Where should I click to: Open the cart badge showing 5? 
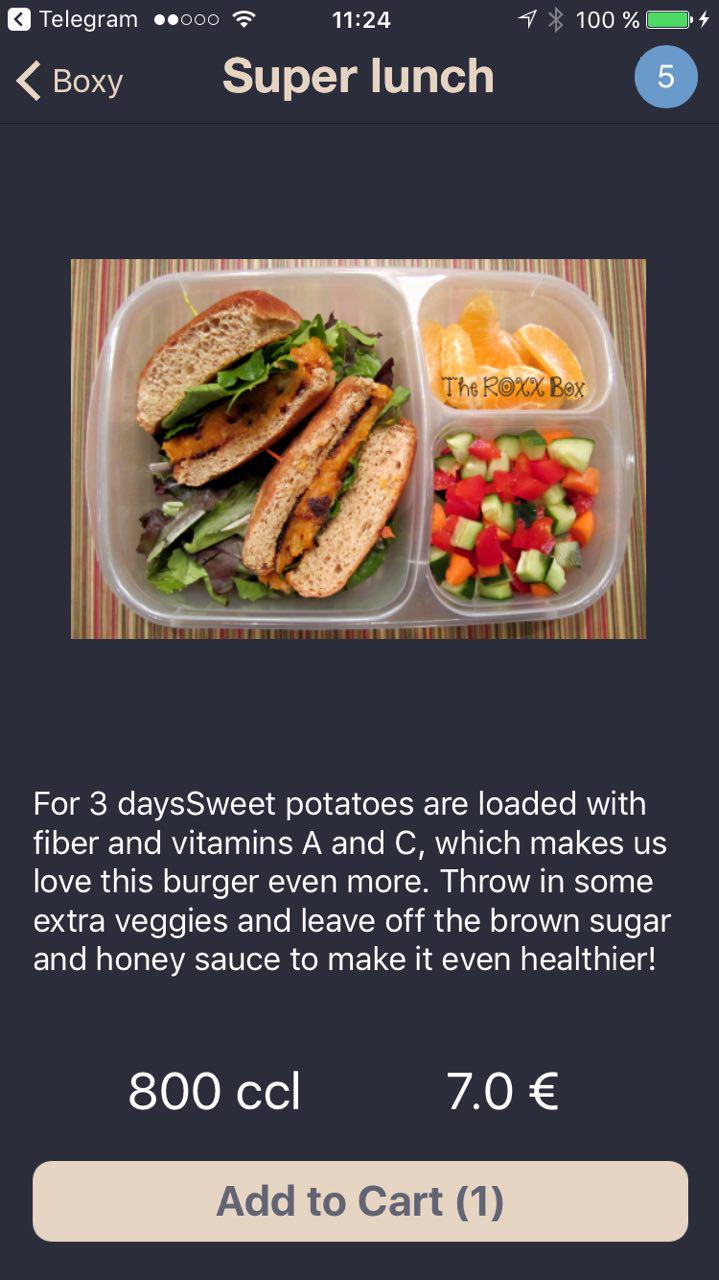[666, 77]
